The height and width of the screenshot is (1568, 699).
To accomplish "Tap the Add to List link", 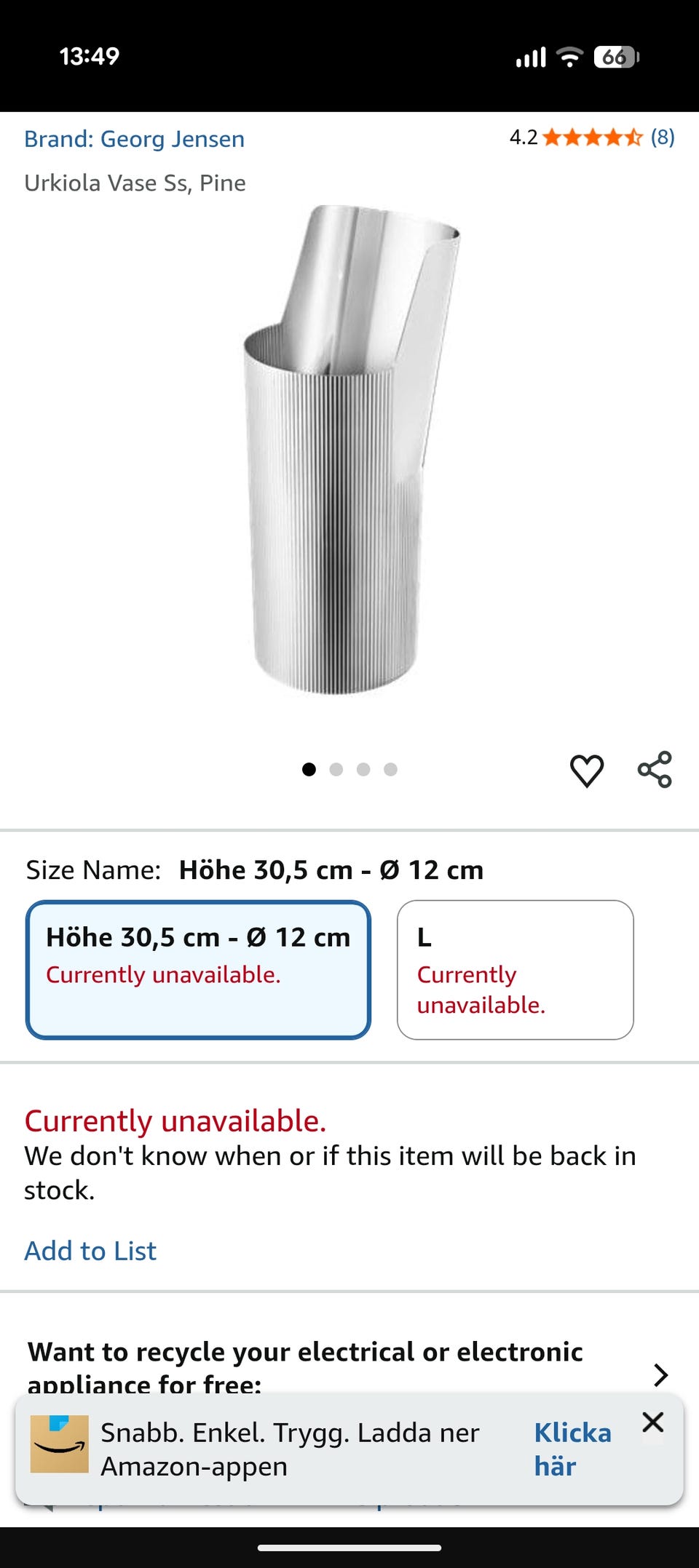I will point(90,1251).
